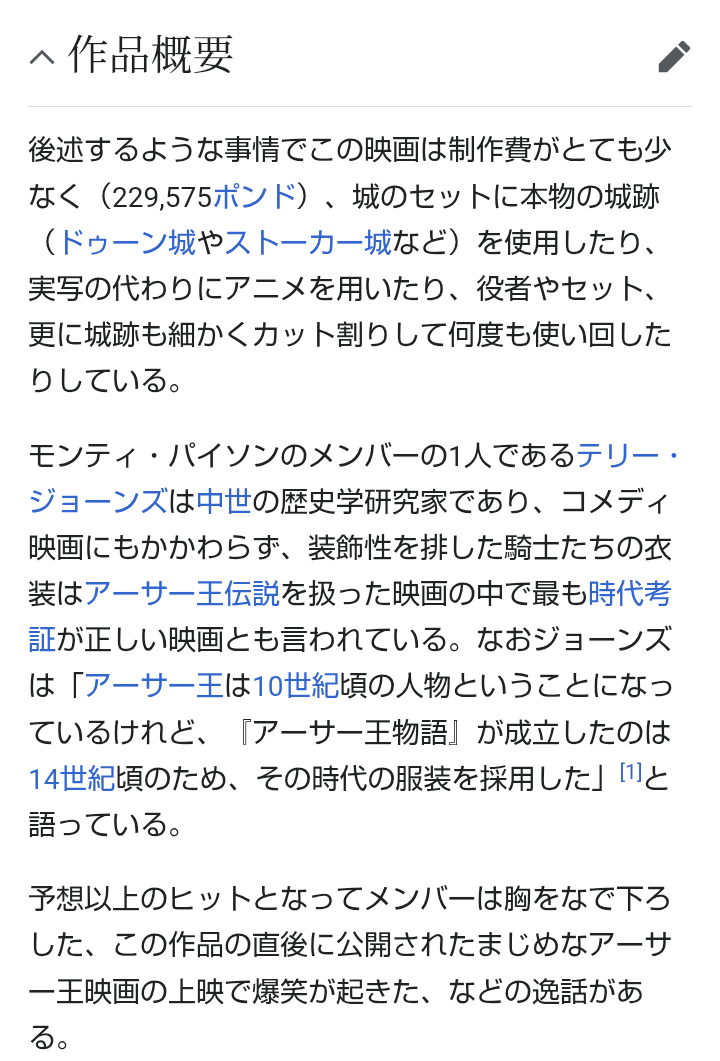Open the 14世紀 link

[x=72, y=778]
